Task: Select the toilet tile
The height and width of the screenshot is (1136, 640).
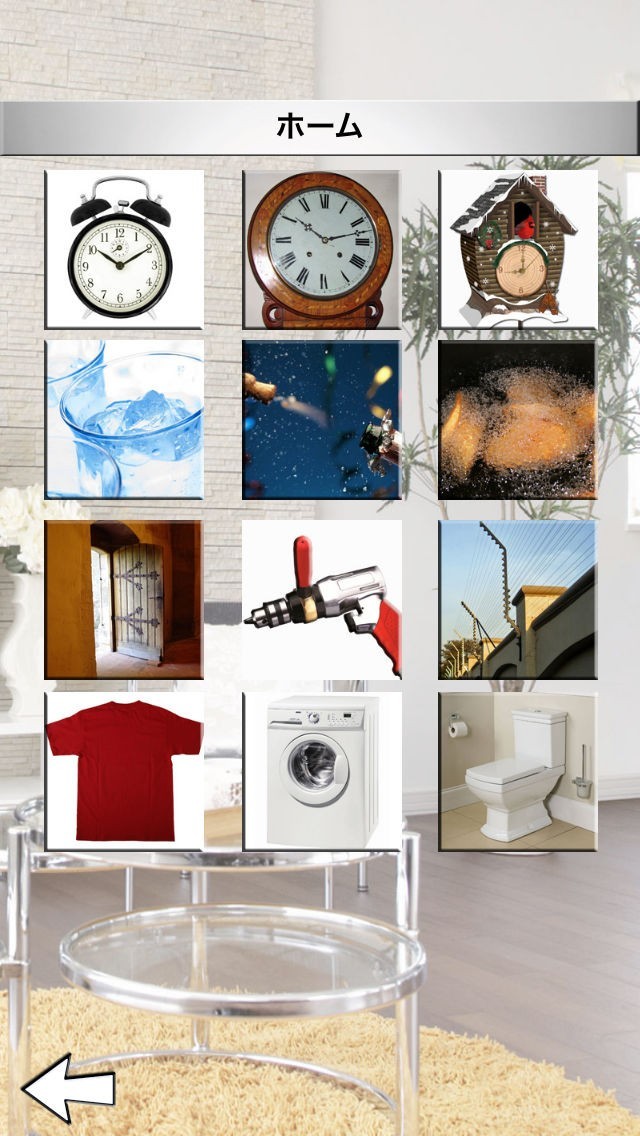Action: [x=518, y=772]
